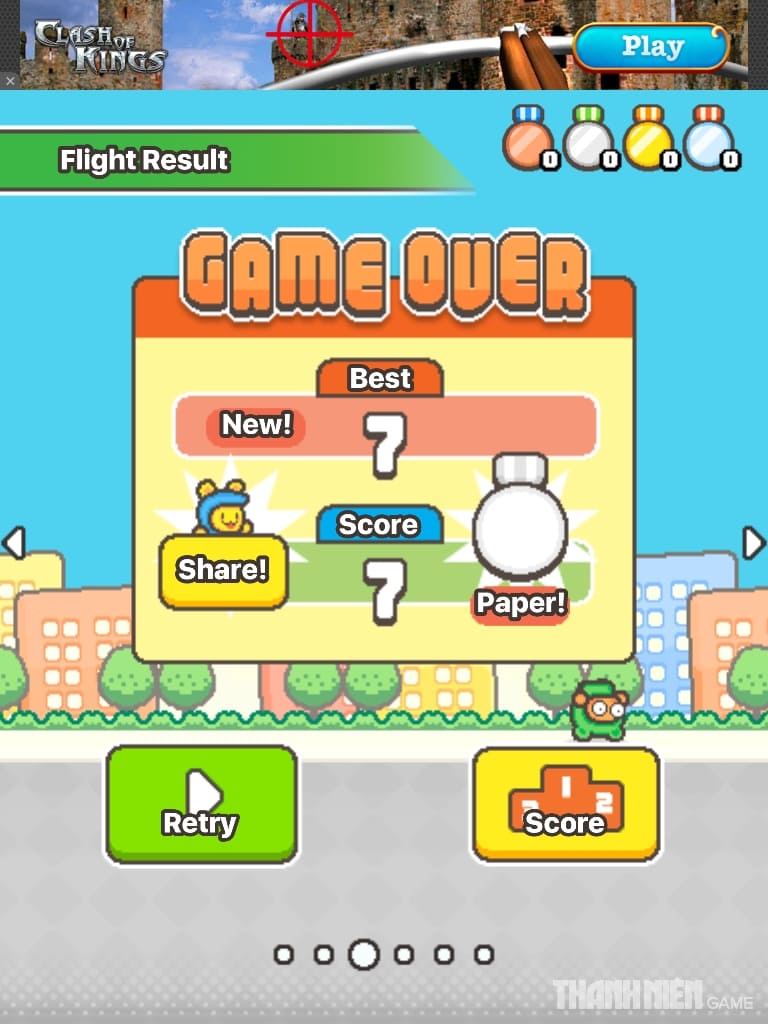This screenshot has width=768, height=1024.
Task: Go to the next page with the right arrow
Action: point(754,543)
